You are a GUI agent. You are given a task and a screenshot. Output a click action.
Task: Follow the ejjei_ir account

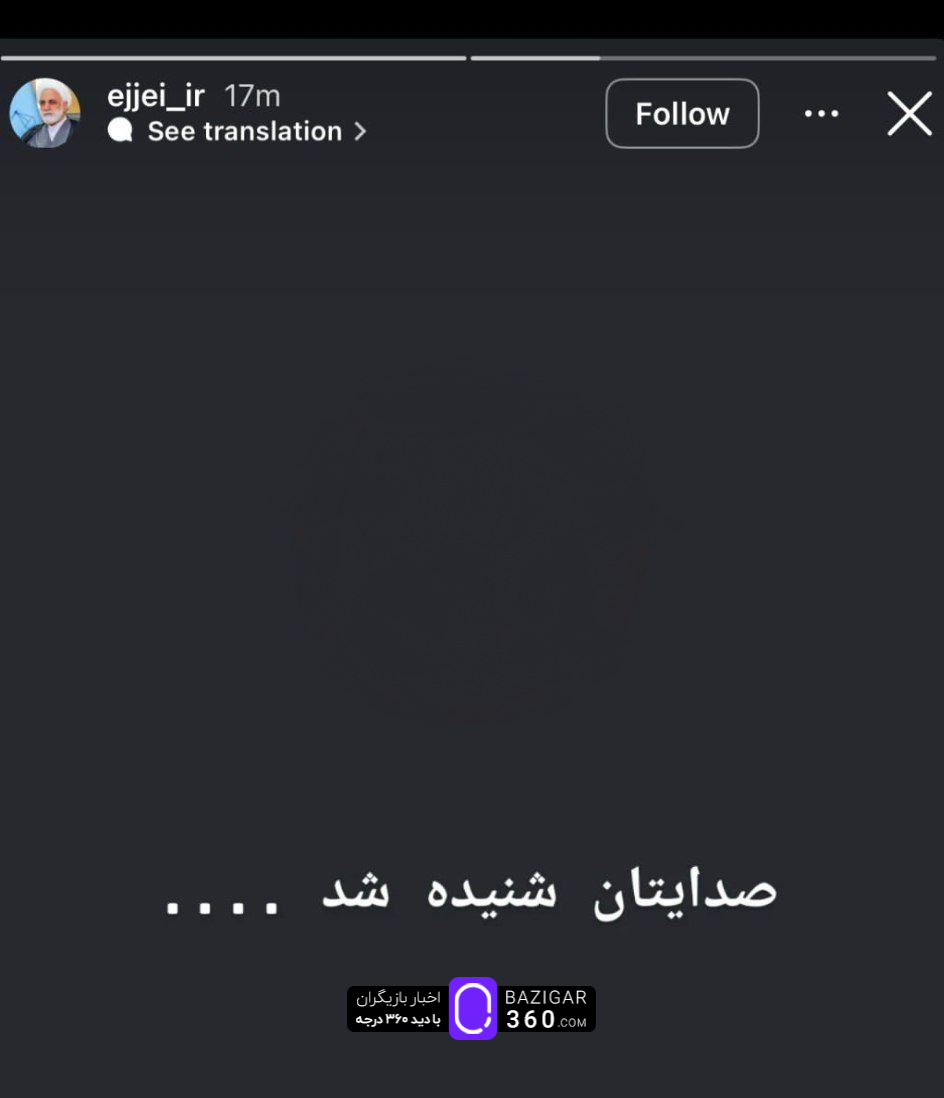click(682, 114)
